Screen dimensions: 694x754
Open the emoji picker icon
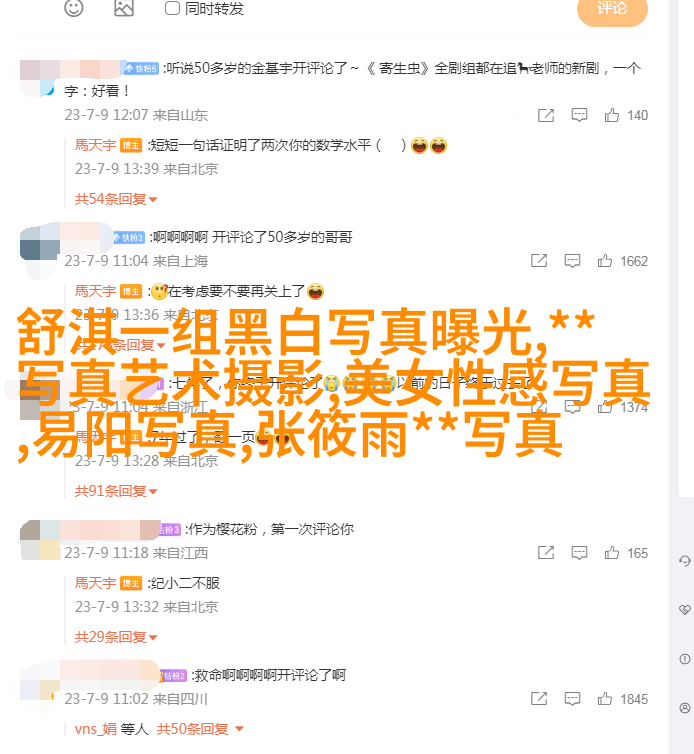[74, 8]
